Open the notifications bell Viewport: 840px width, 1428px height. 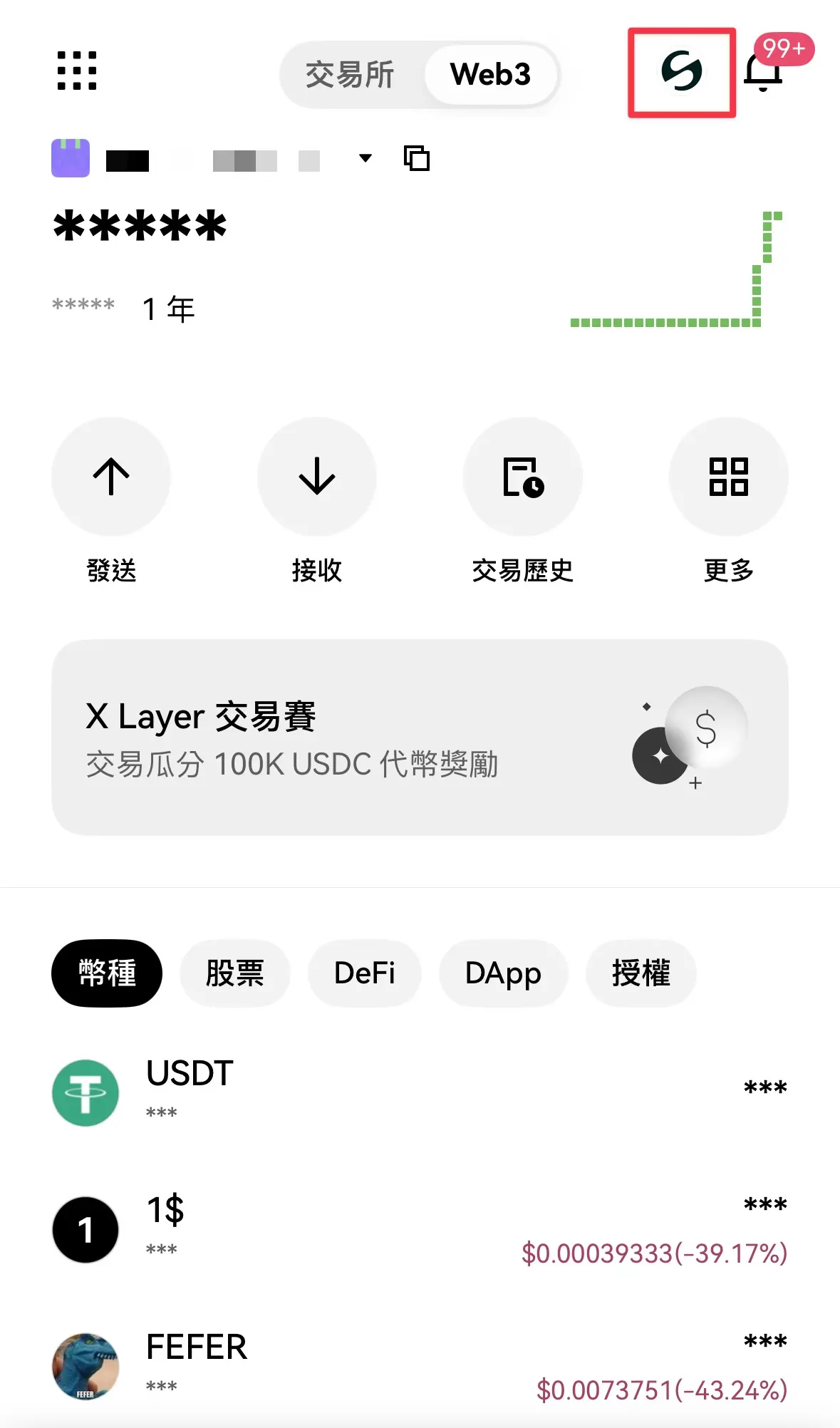(763, 71)
